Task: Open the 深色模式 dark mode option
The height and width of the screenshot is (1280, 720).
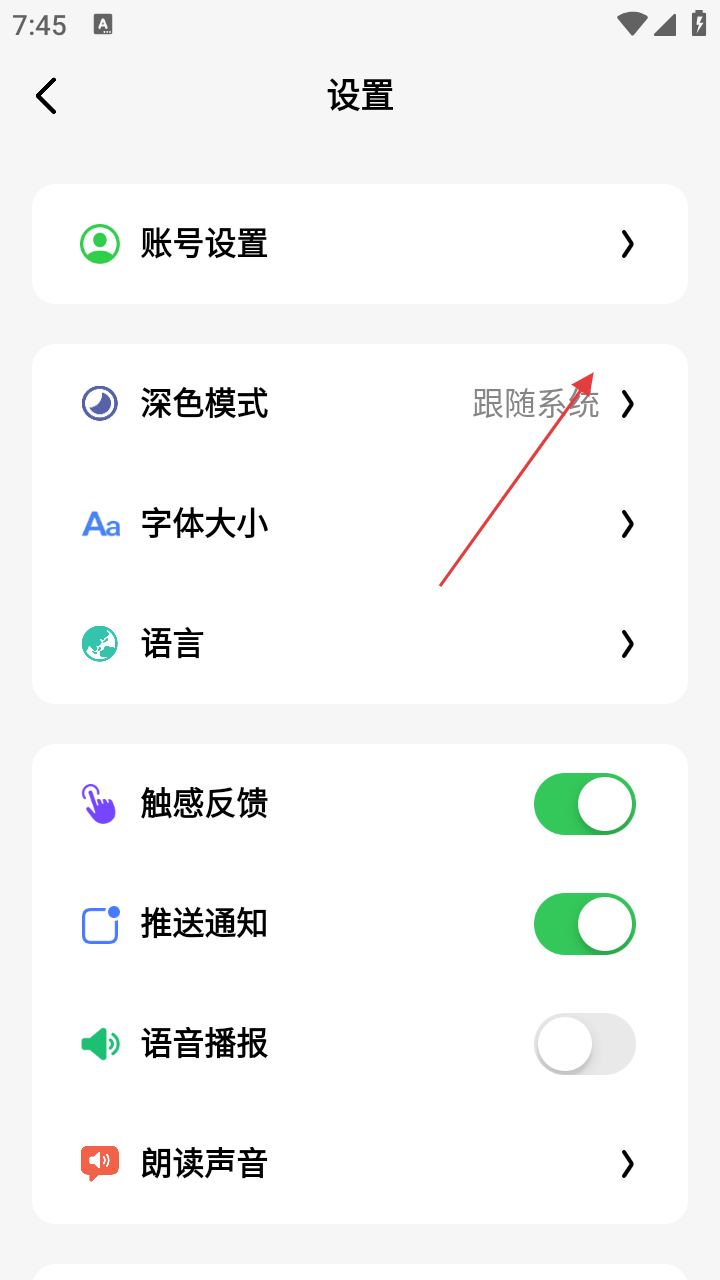Action: coord(360,404)
